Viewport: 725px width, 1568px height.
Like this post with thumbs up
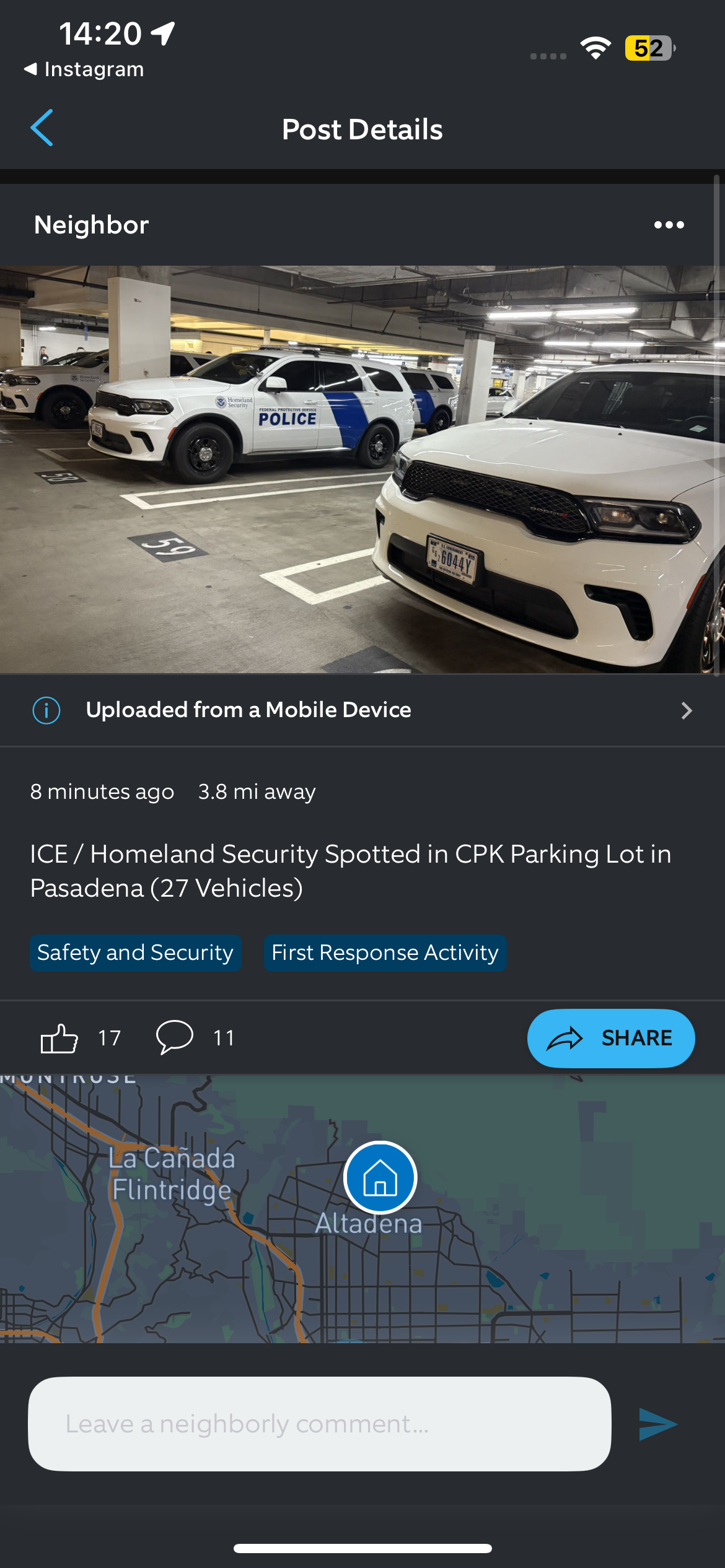pos(59,1038)
